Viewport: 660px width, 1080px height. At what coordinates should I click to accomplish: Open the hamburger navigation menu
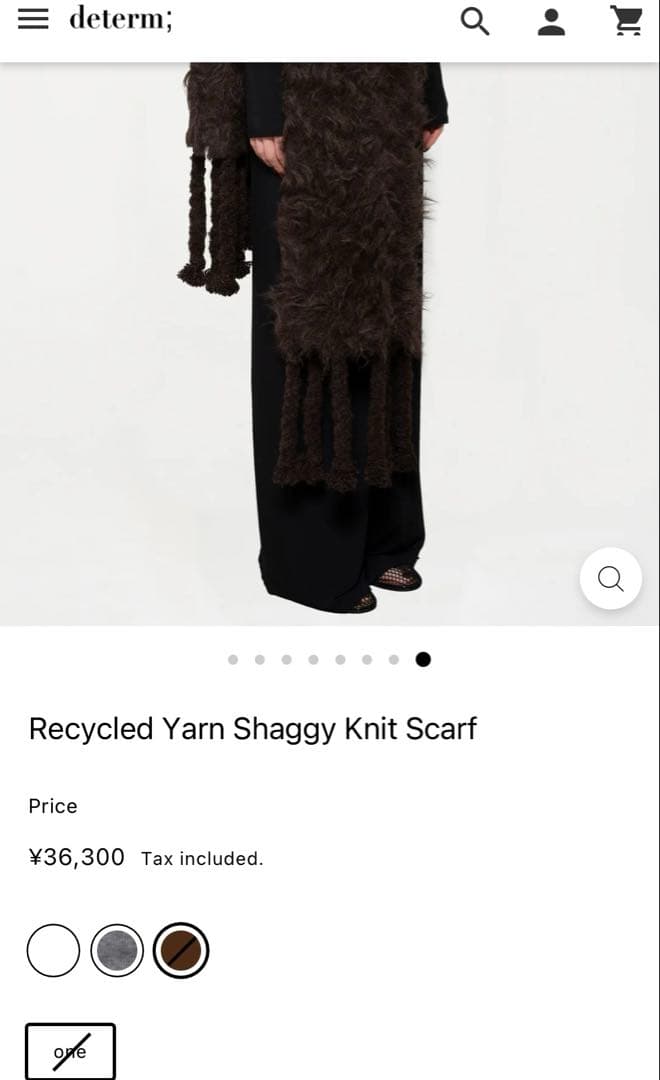pos(33,19)
